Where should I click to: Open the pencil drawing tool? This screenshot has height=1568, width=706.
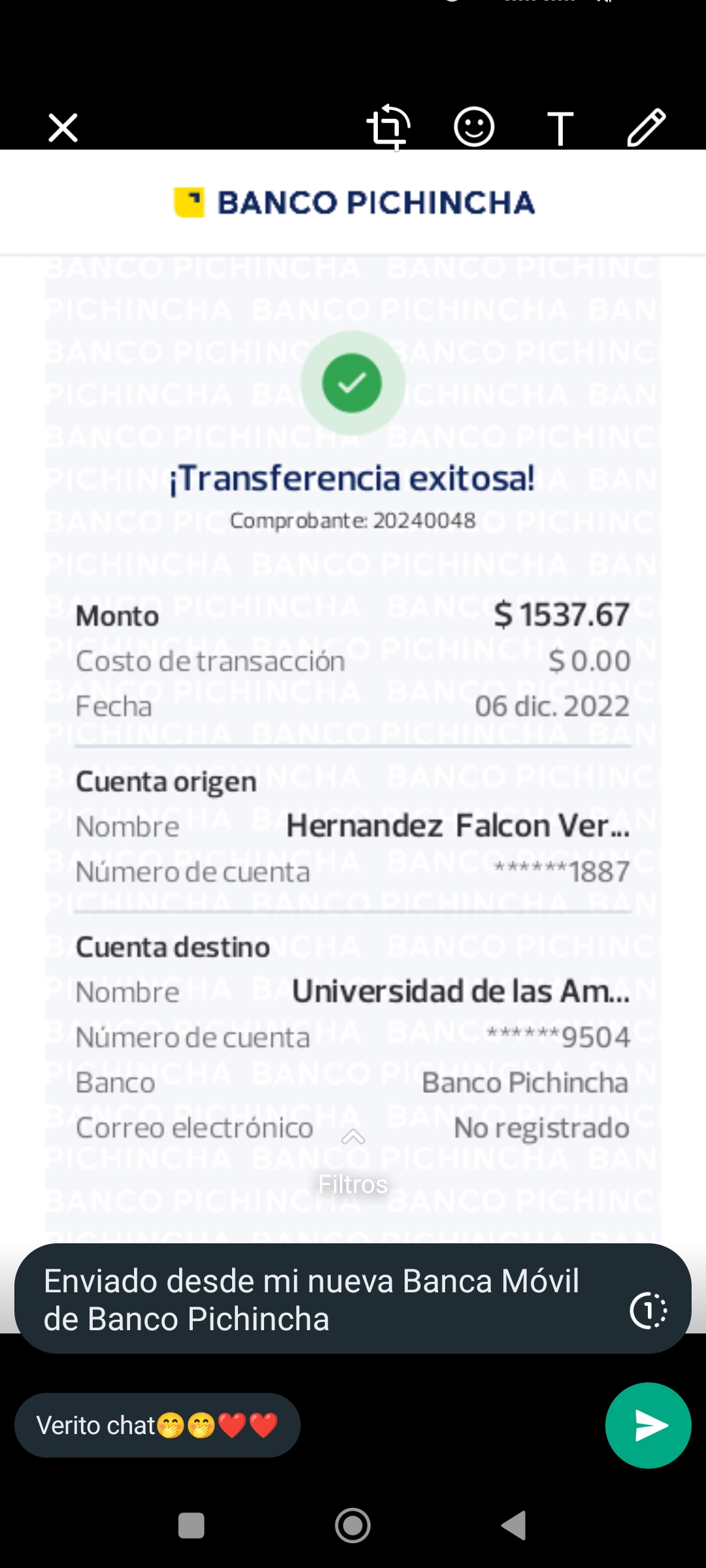647,127
